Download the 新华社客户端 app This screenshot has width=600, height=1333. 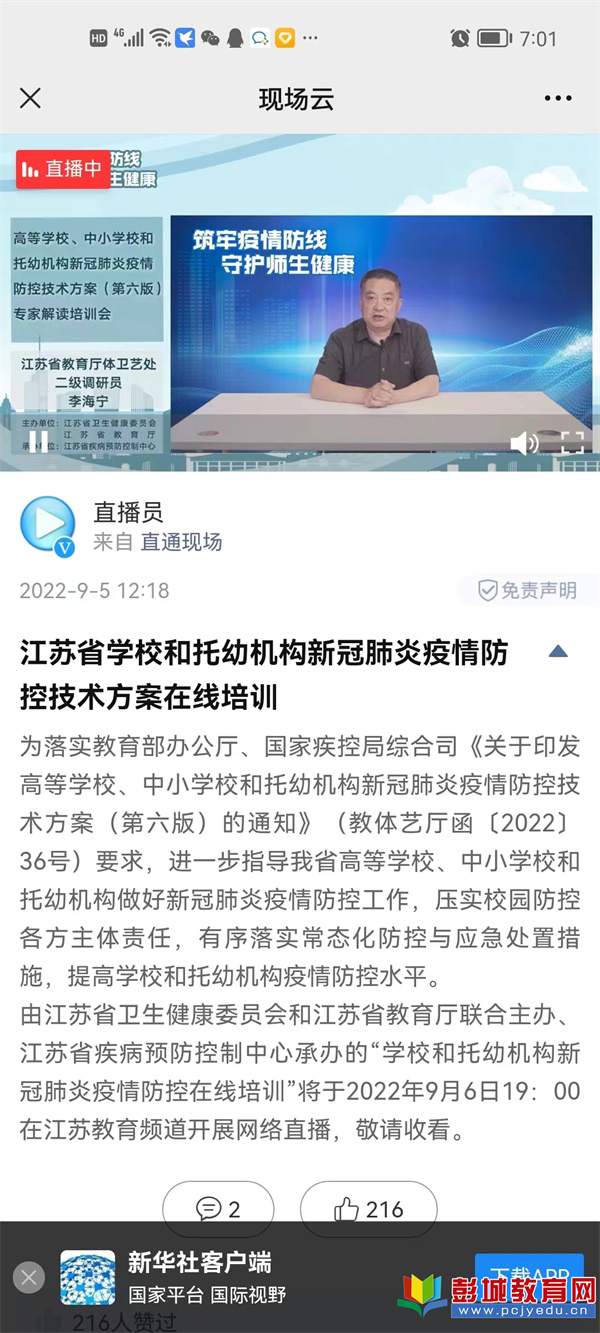pyautogui.click(x=514, y=1270)
